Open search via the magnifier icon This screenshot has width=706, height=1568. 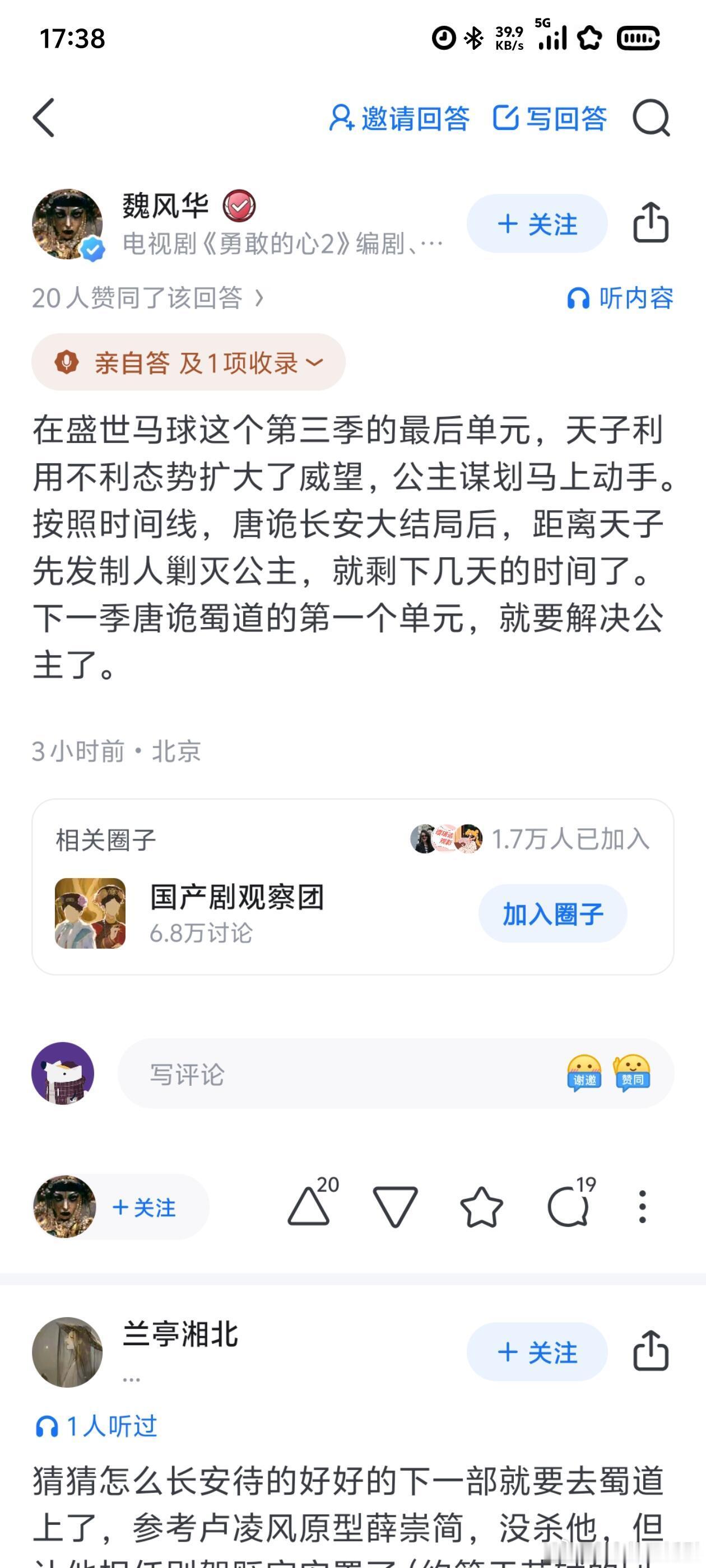[x=653, y=119]
